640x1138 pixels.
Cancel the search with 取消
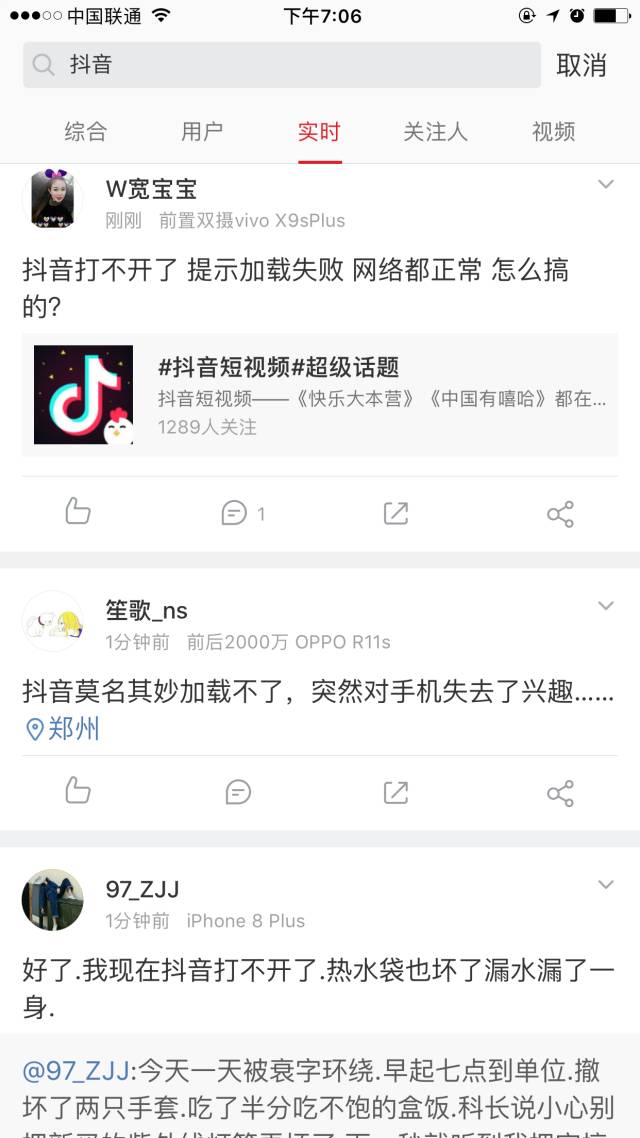pos(581,65)
